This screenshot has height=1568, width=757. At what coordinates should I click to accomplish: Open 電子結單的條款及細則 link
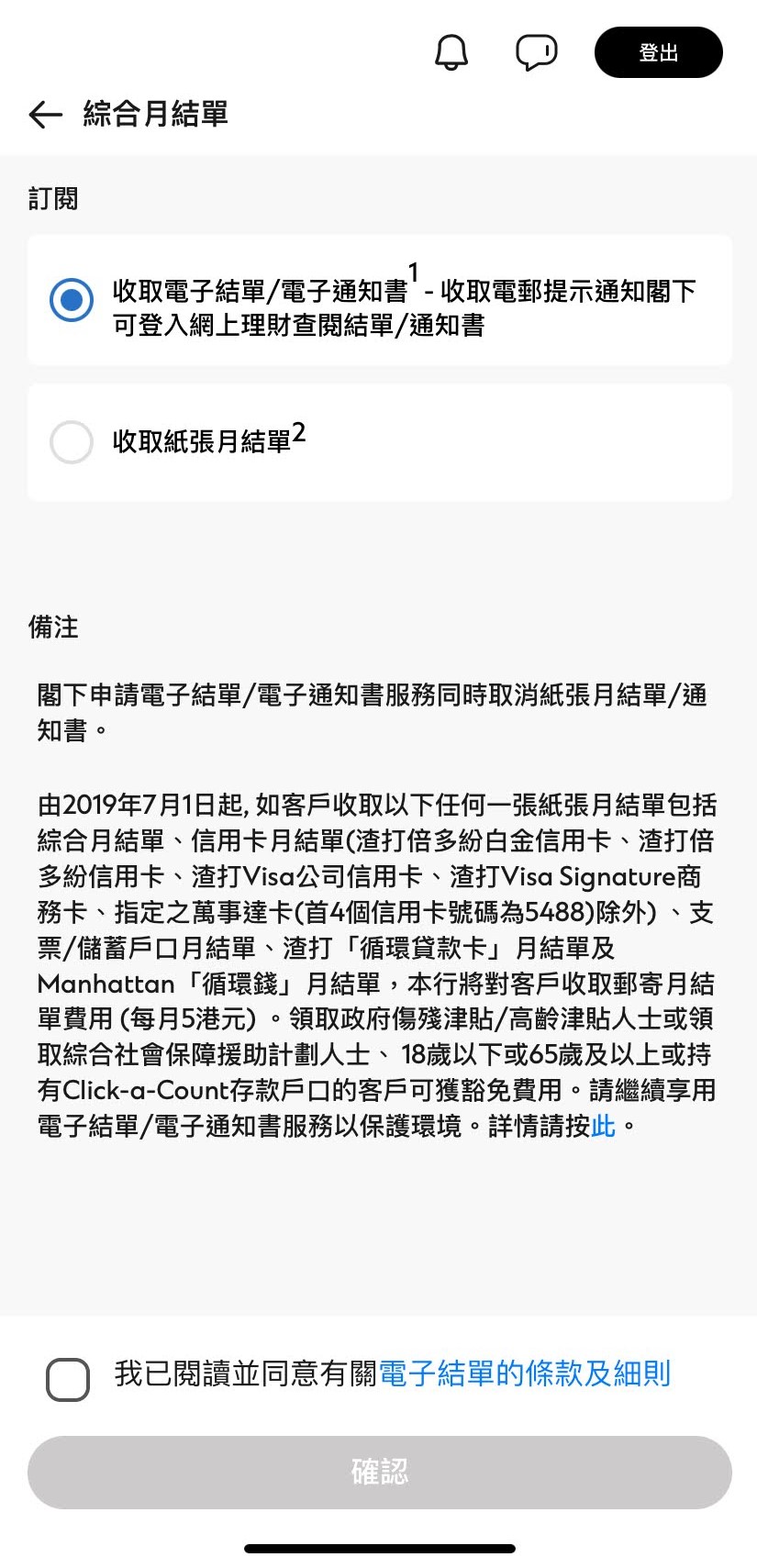pyautogui.click(x=526, y=1374)
